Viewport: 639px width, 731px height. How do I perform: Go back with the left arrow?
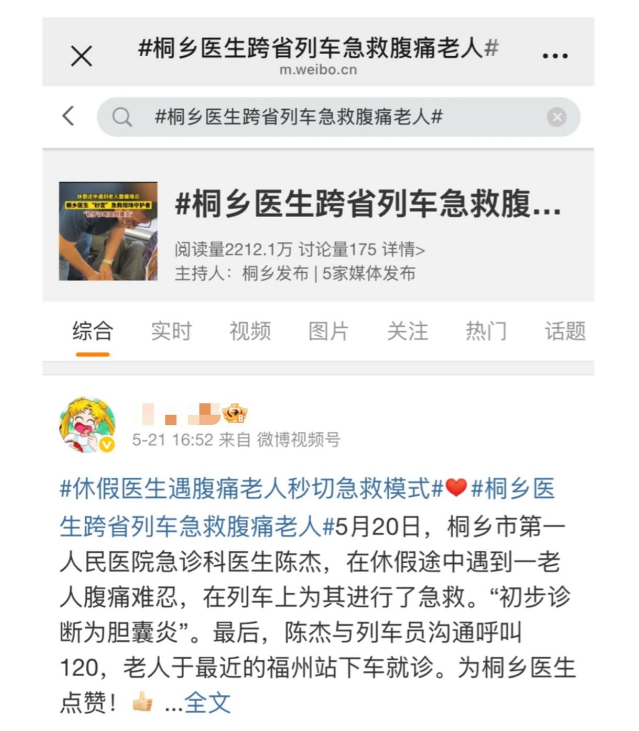pos(68,116)
